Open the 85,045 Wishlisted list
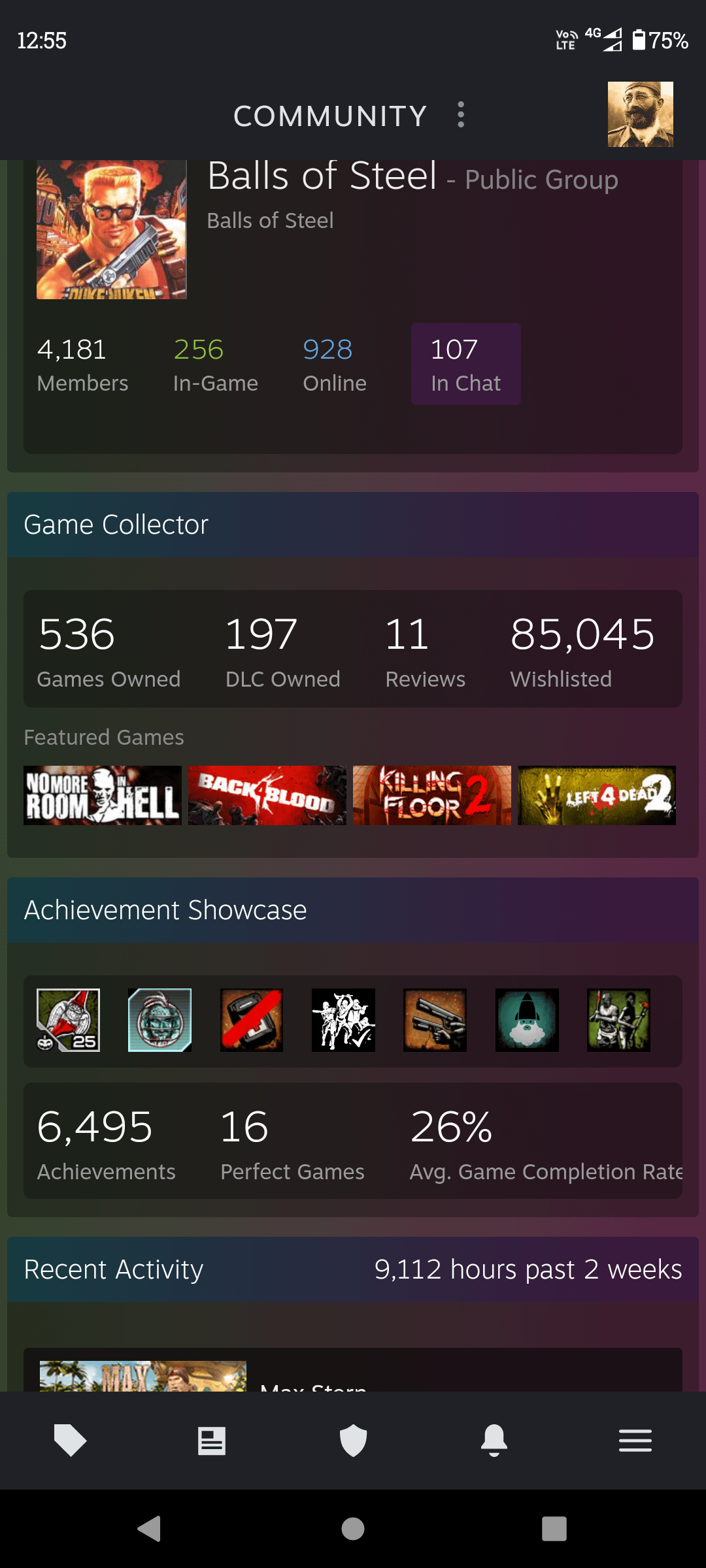 coord(582,650)
